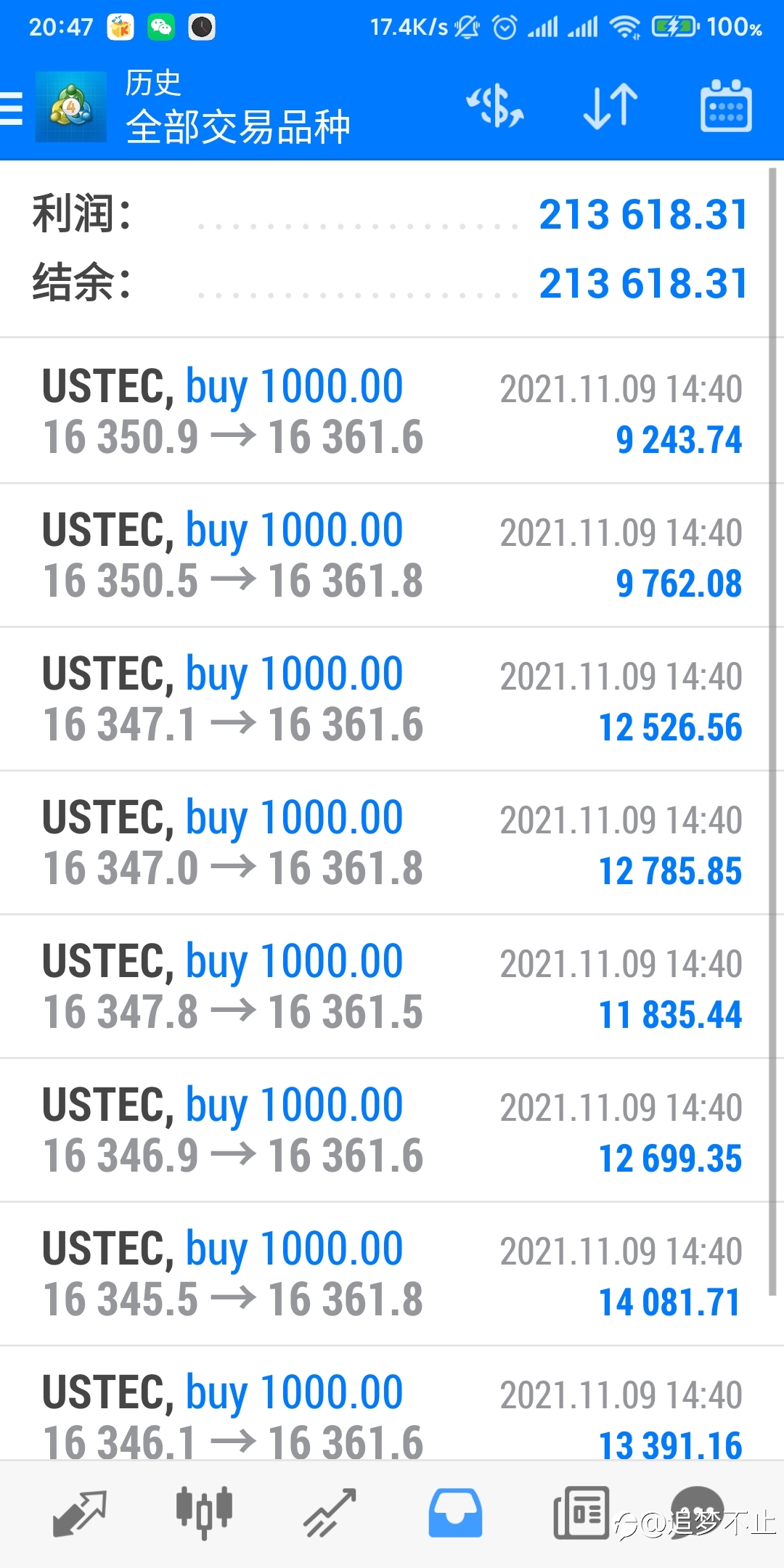Image resolution: width=784 pixels, height=1568 pixels.
Task: Switch to the Chart candlestick tab
Action: point(204,1514)
